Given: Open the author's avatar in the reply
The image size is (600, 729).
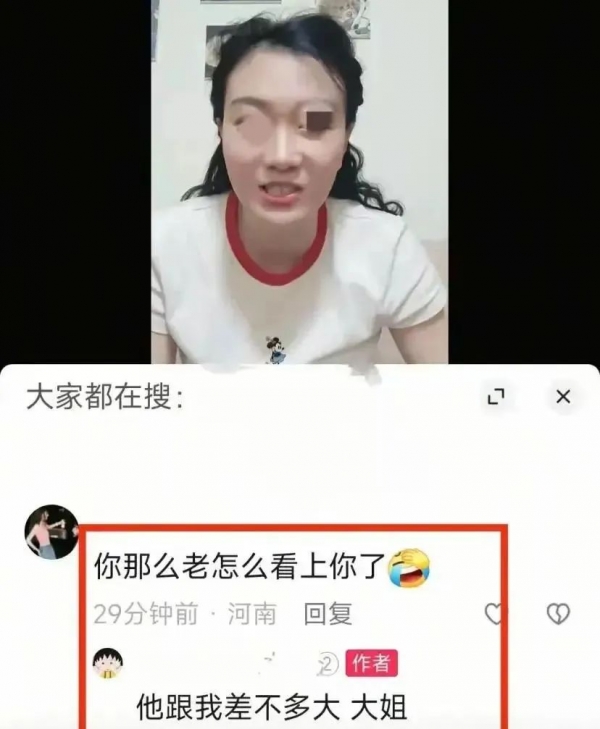Looking at the screenshot, I should pyautogui.click(x=107, y=664).
